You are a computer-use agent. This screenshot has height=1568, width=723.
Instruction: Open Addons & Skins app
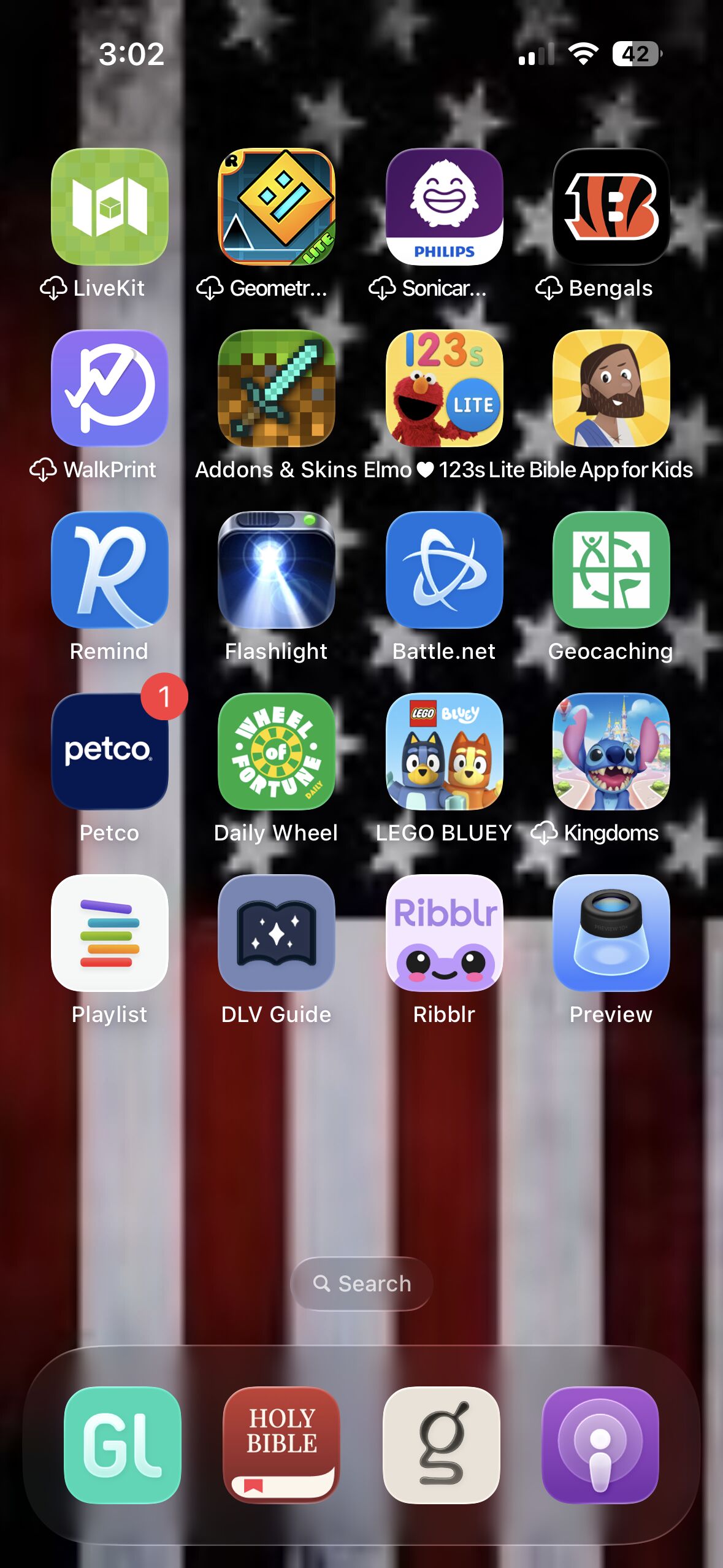click(x=277, y=388)
